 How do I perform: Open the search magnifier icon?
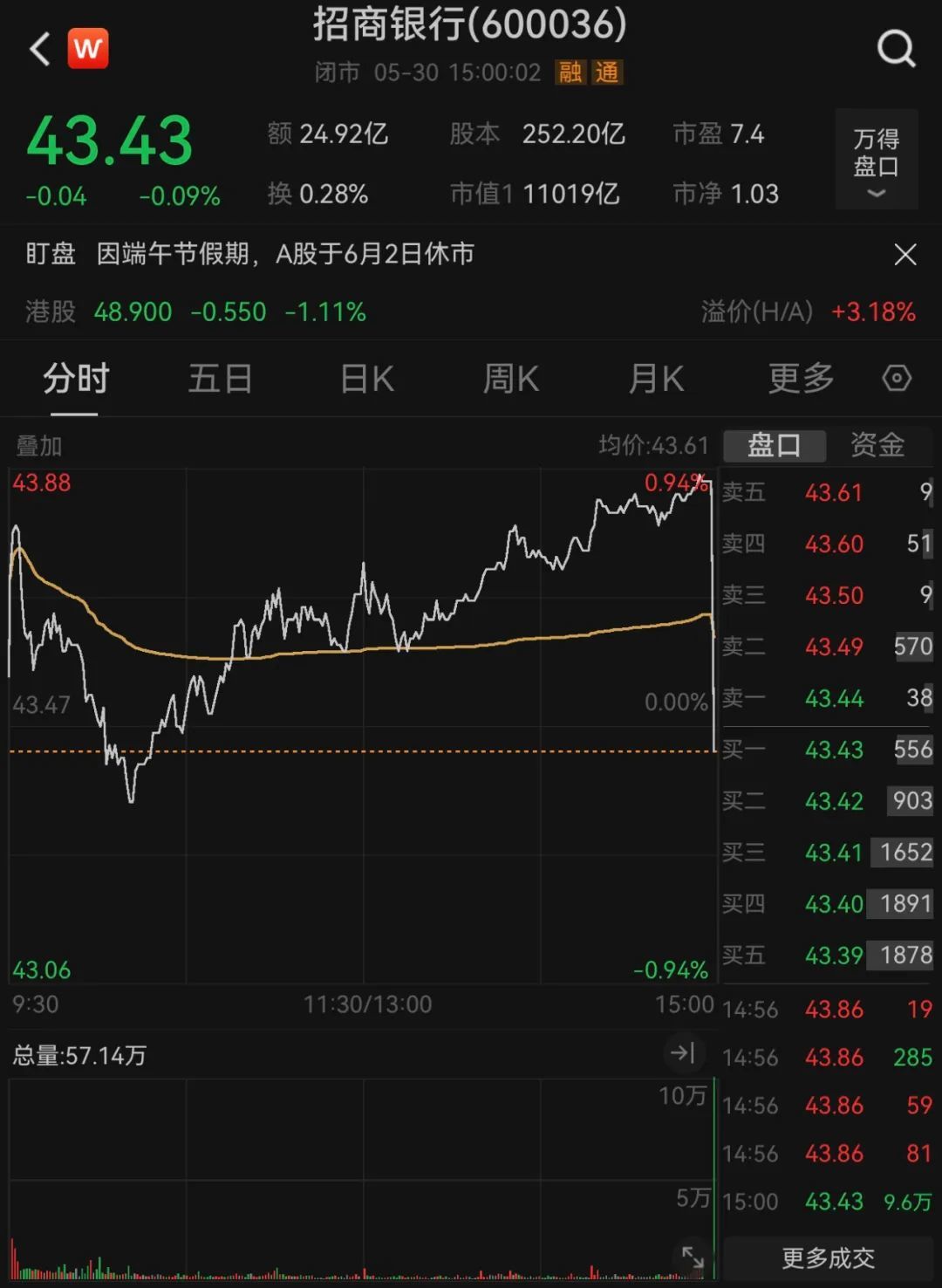[x=896, y=49]
